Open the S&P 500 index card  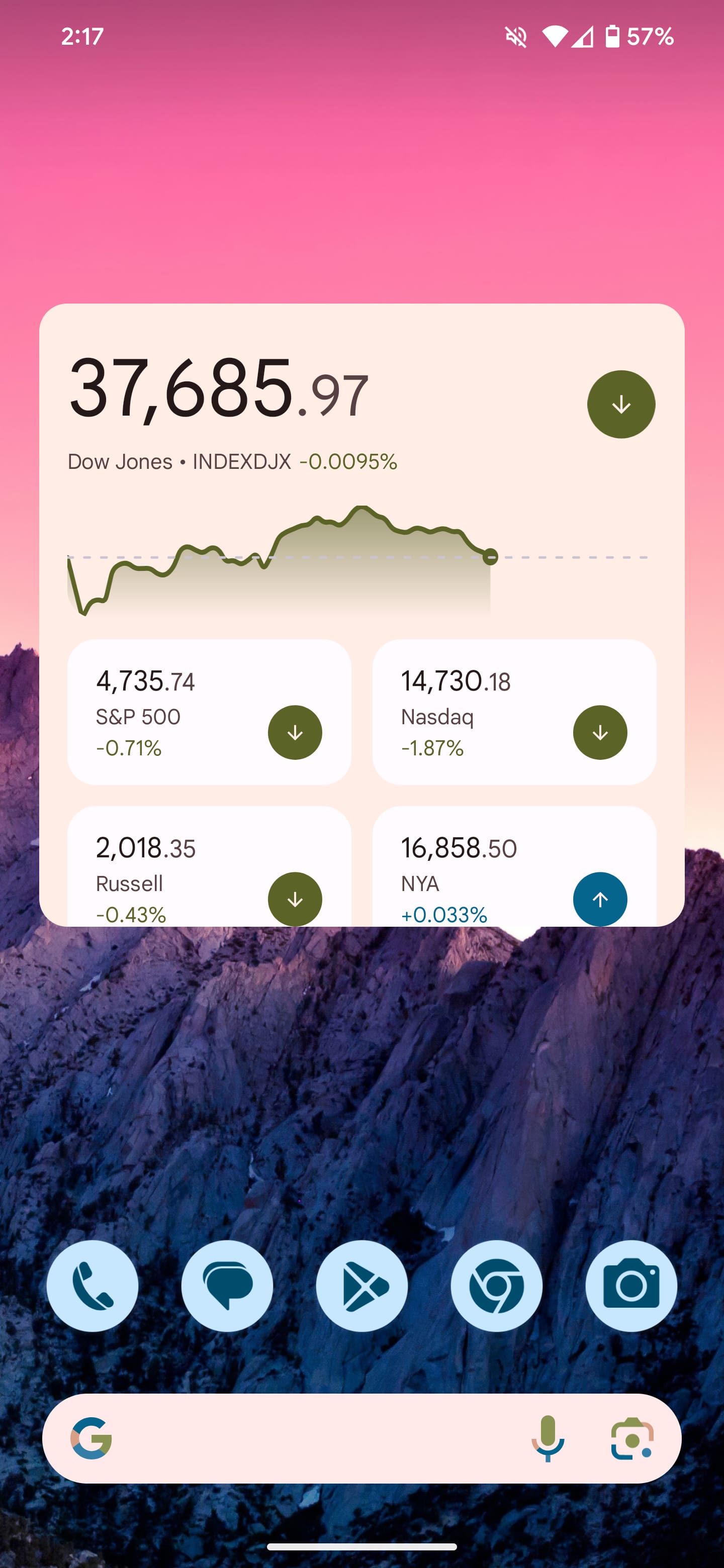pyautogui.click(x=209, y=712)
